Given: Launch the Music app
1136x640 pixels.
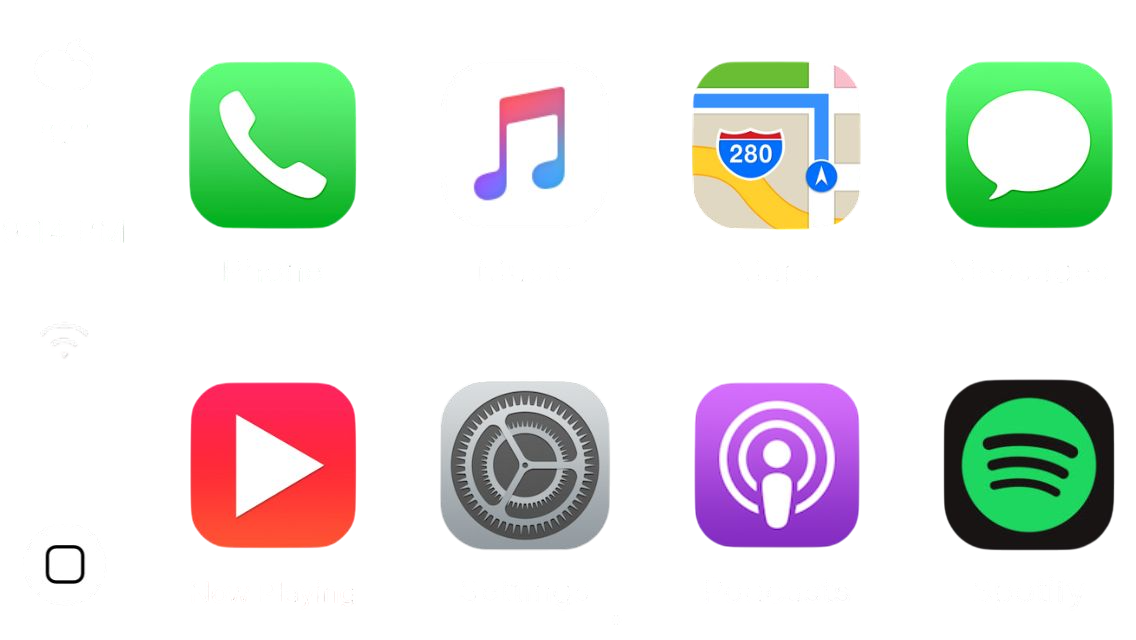Looking at the screenshot, I should tap(524, 145).
